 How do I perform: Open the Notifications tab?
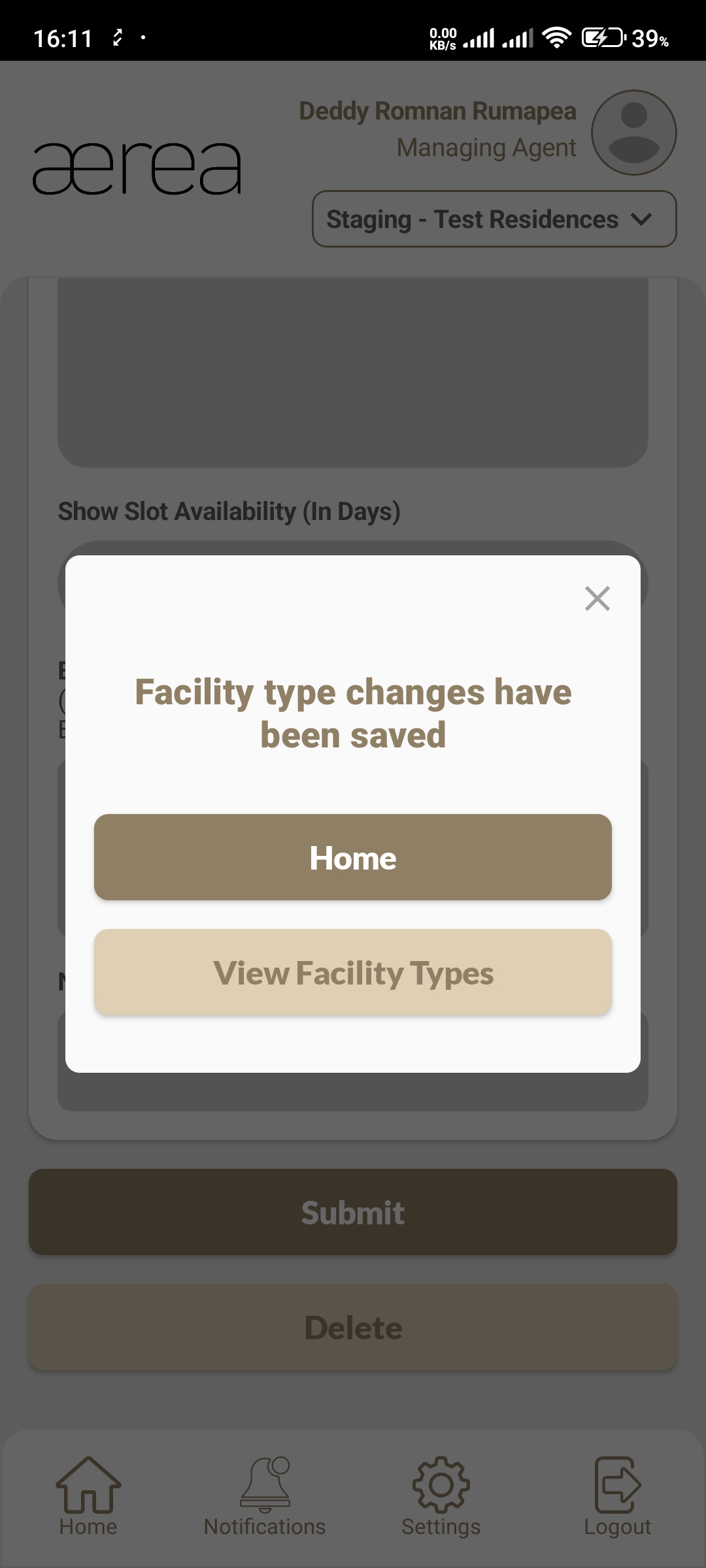click(265, 1496)
